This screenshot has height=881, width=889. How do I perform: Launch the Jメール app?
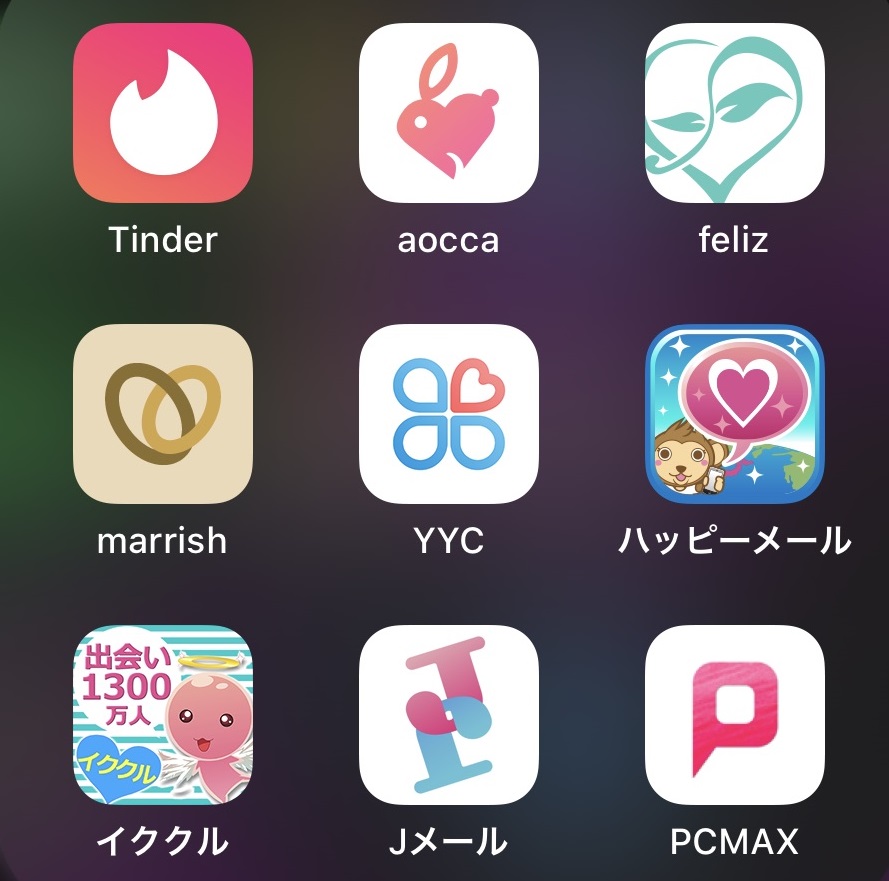coord(448,715)
